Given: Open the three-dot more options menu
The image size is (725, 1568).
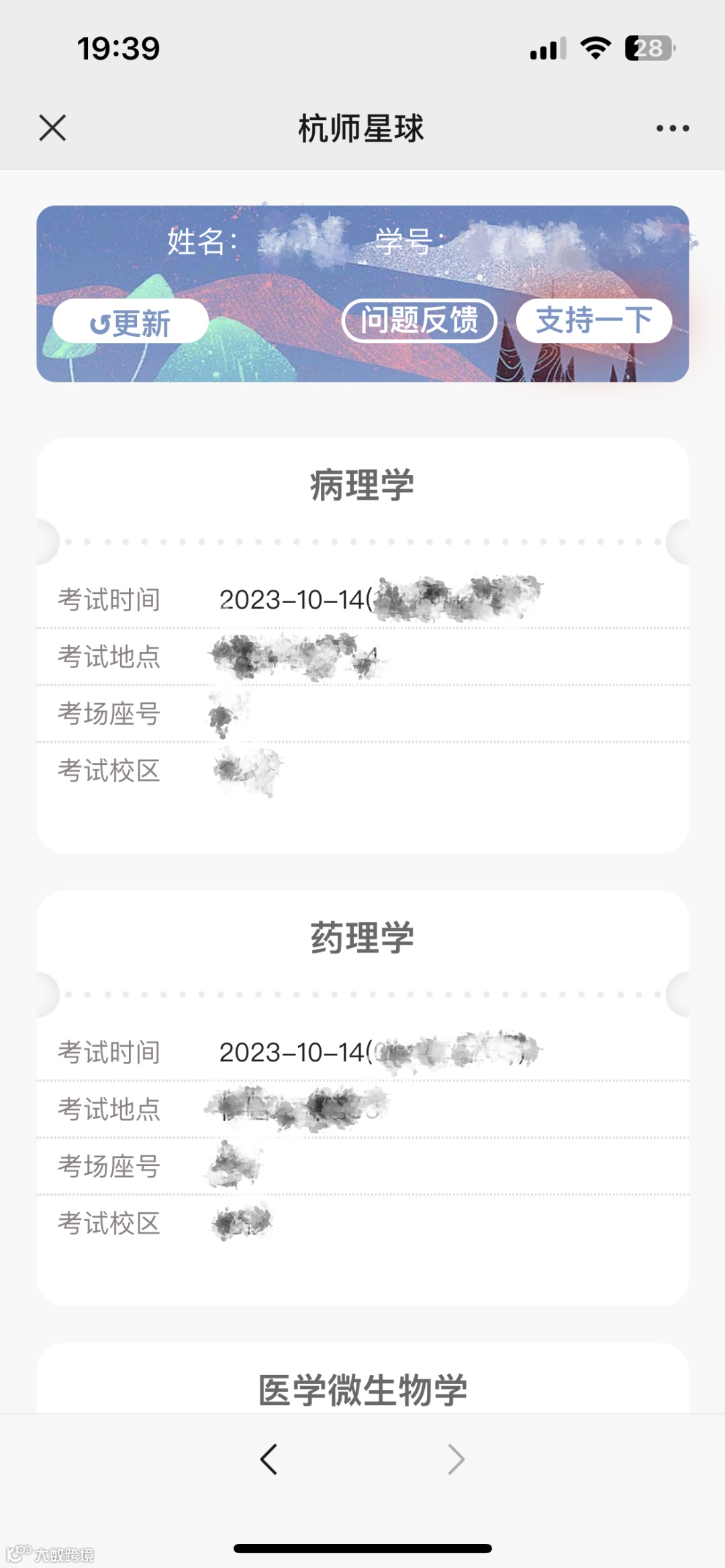Looking at the screenshot, I should pyautogui.click(x=672, y=128).
